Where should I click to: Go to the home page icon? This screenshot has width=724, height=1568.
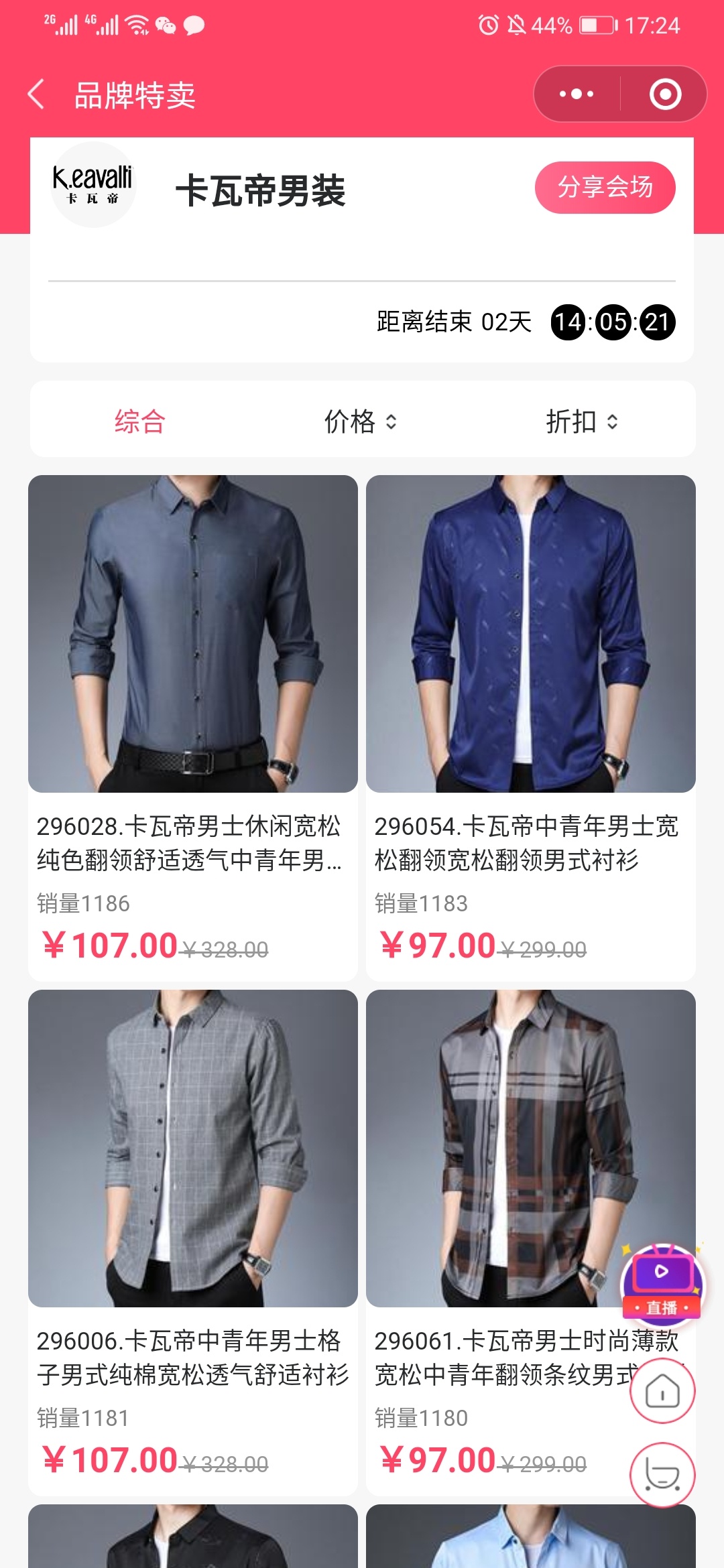662,1391
